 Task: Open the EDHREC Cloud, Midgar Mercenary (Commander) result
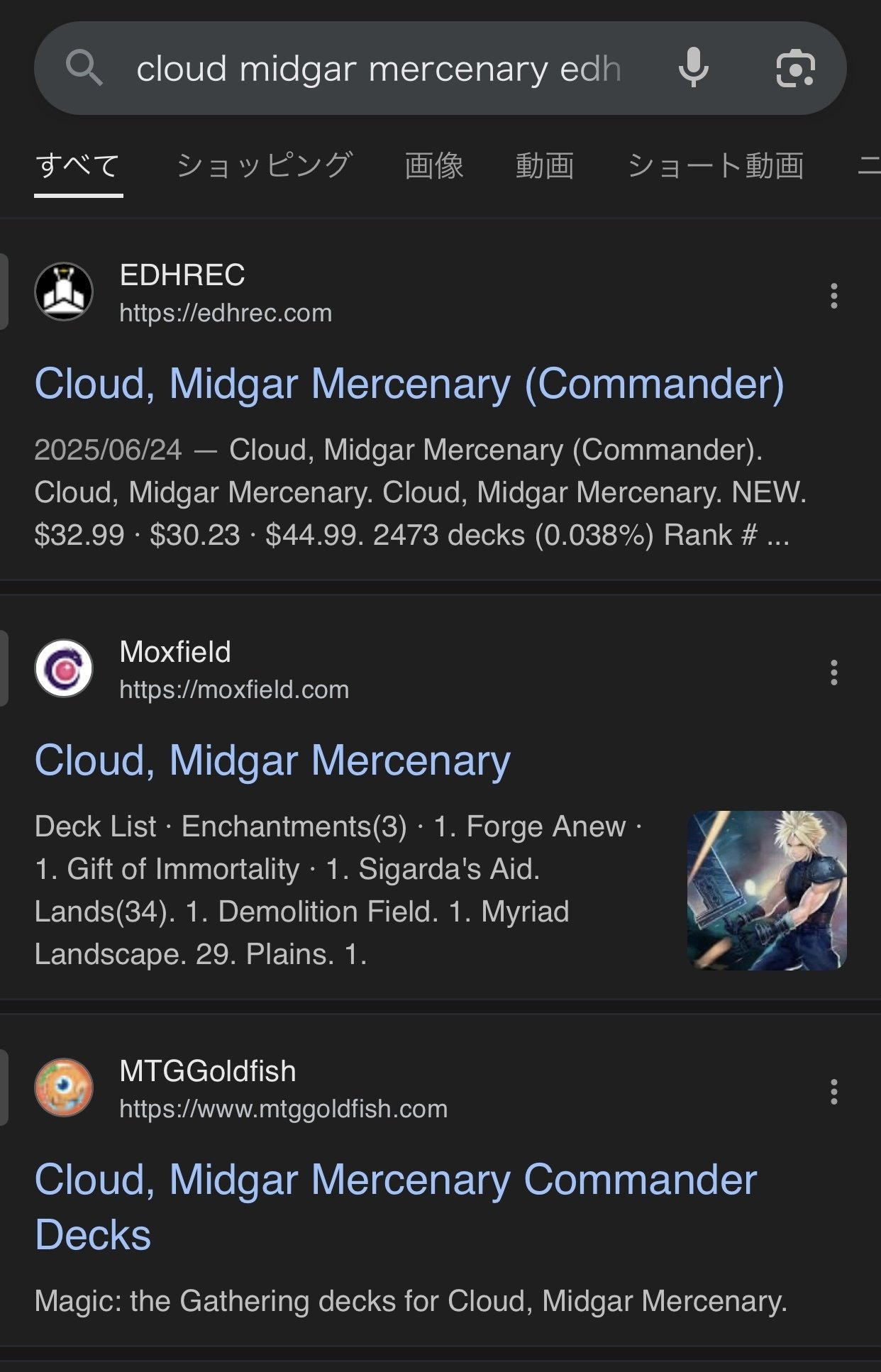point(409,384)
